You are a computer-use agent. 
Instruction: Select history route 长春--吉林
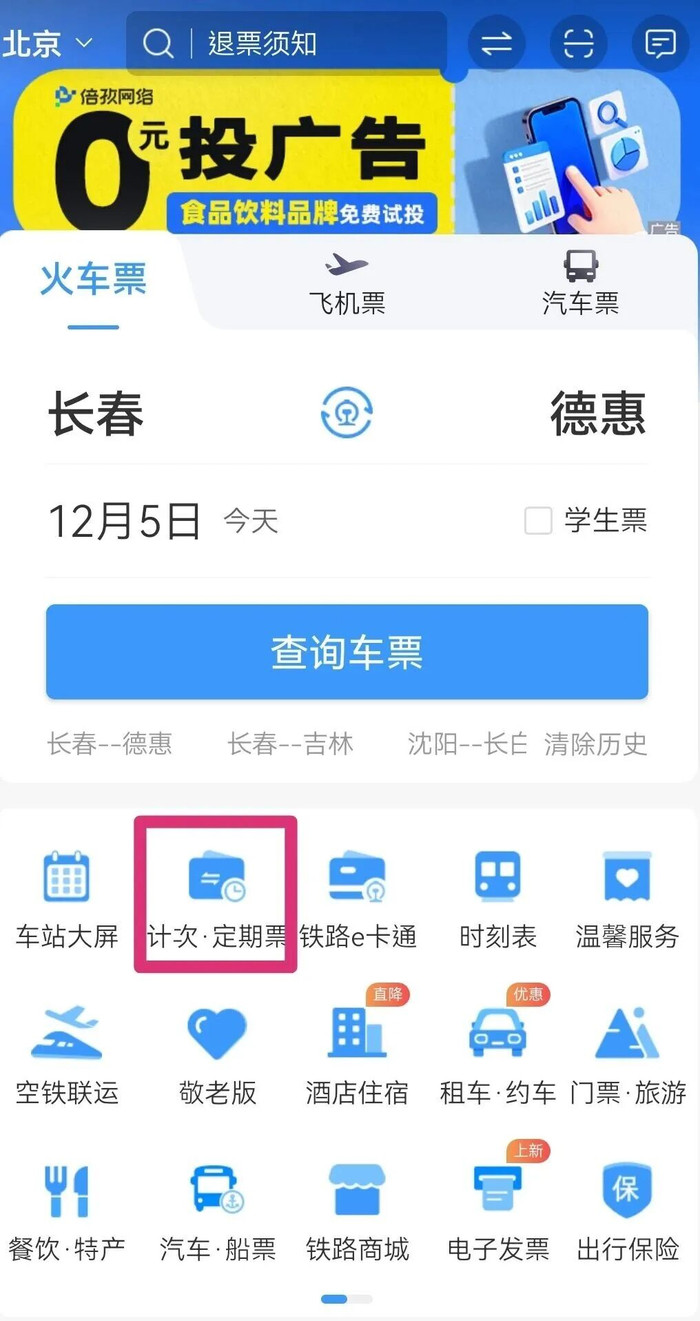[290, 744]
